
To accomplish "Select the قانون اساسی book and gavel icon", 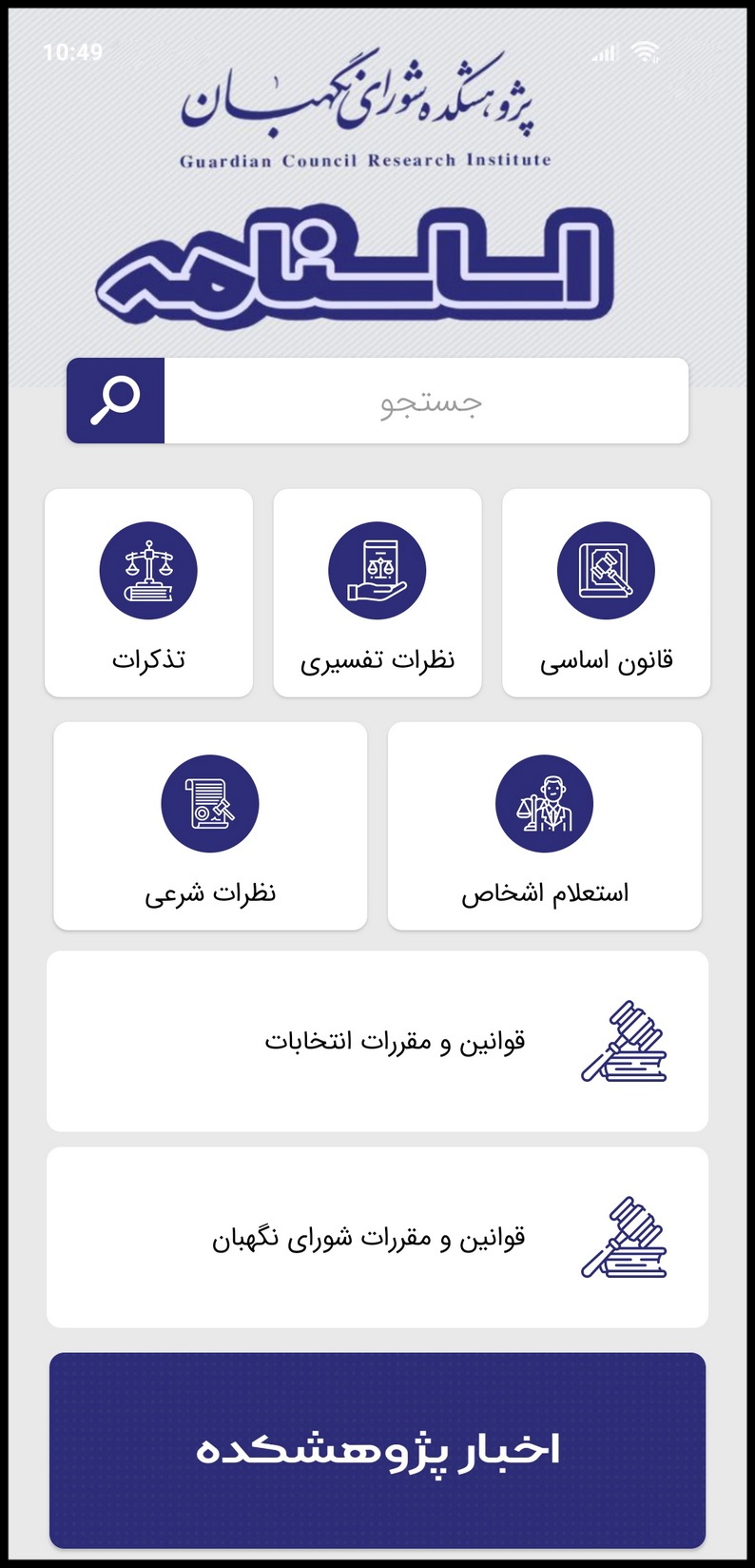I will [x=606, y=570].
